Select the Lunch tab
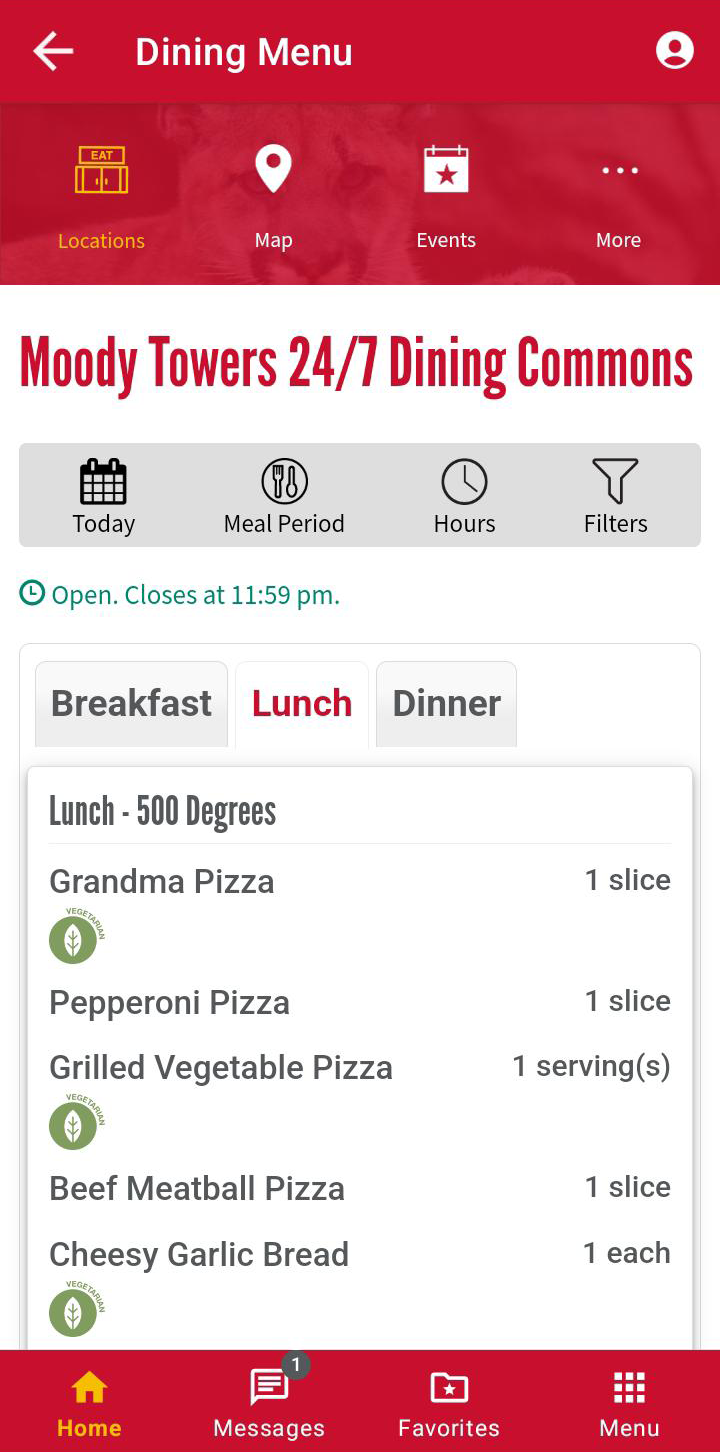Screen dimensions: 720x1452 click(x=301, y=703)
